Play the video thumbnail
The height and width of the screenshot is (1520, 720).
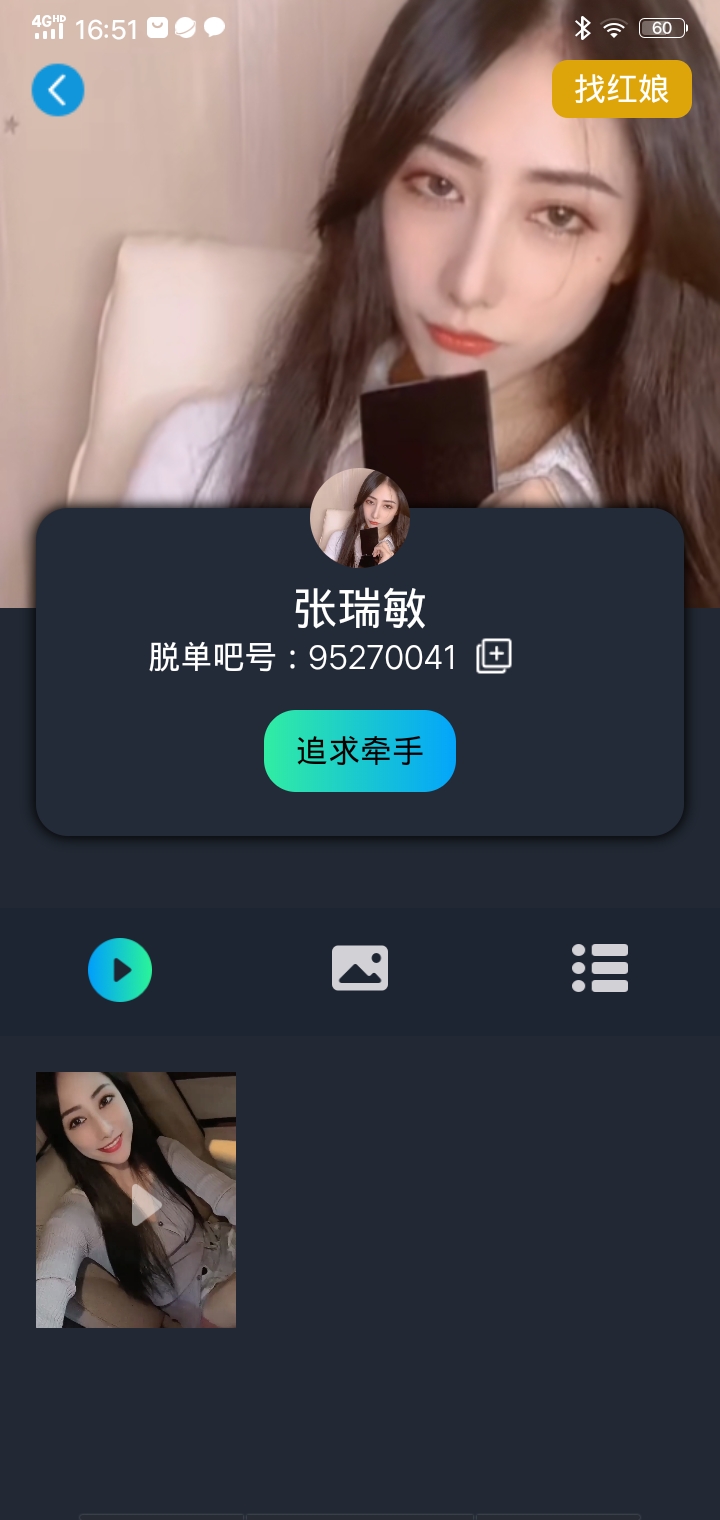point(136,1200)
